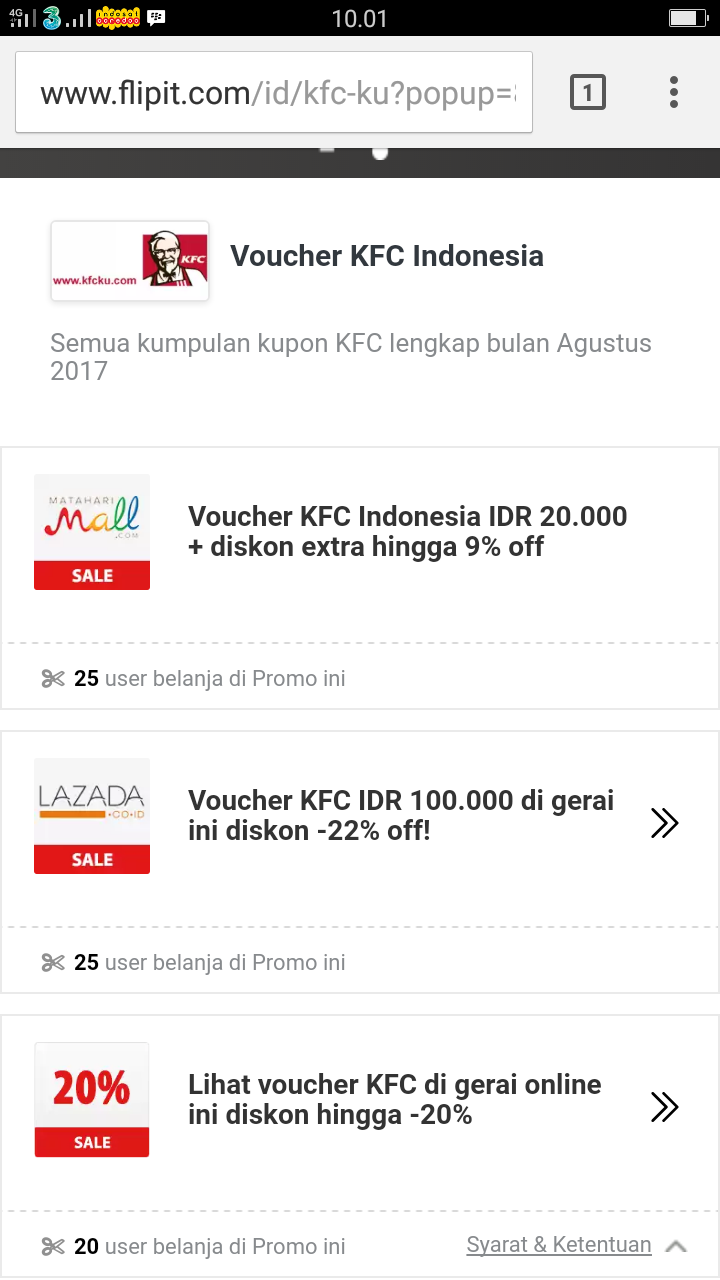The width and height of the screenshot is (720, 1280).
Task: Tap the browser address bar
Action: pos(274,93)
